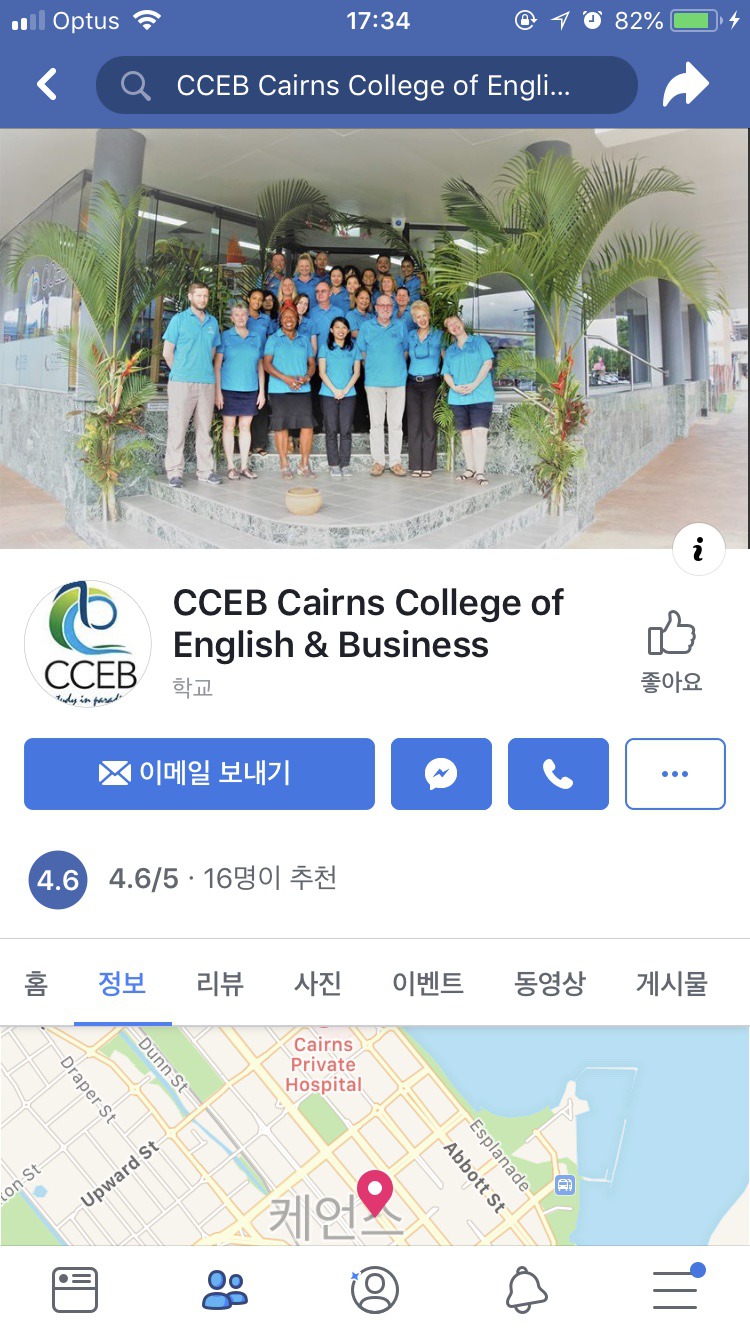The width and height of the screenshot is (750, 1334).
Task: Open the hamburger menu tab
Action: point(675,1290)
